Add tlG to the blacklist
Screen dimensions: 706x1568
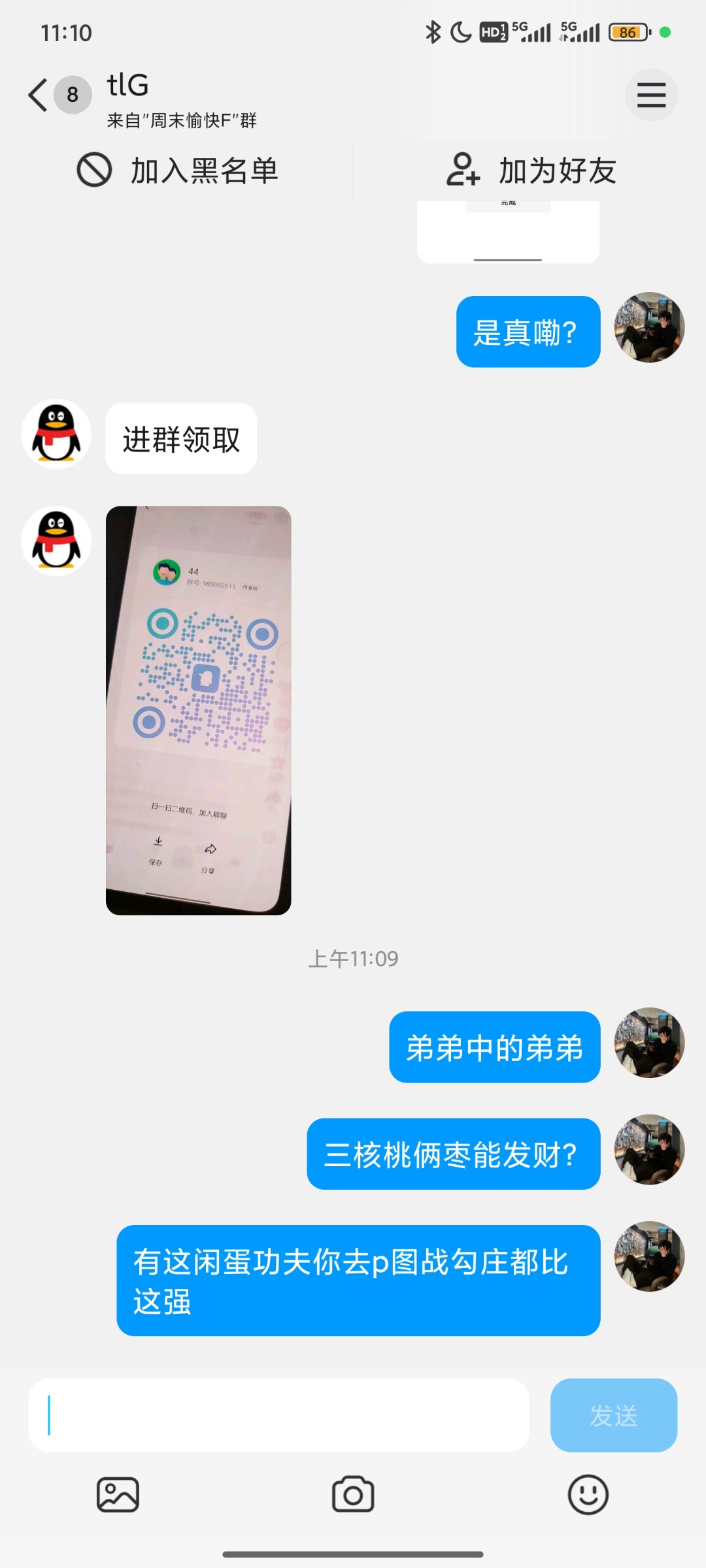(177, 171)
